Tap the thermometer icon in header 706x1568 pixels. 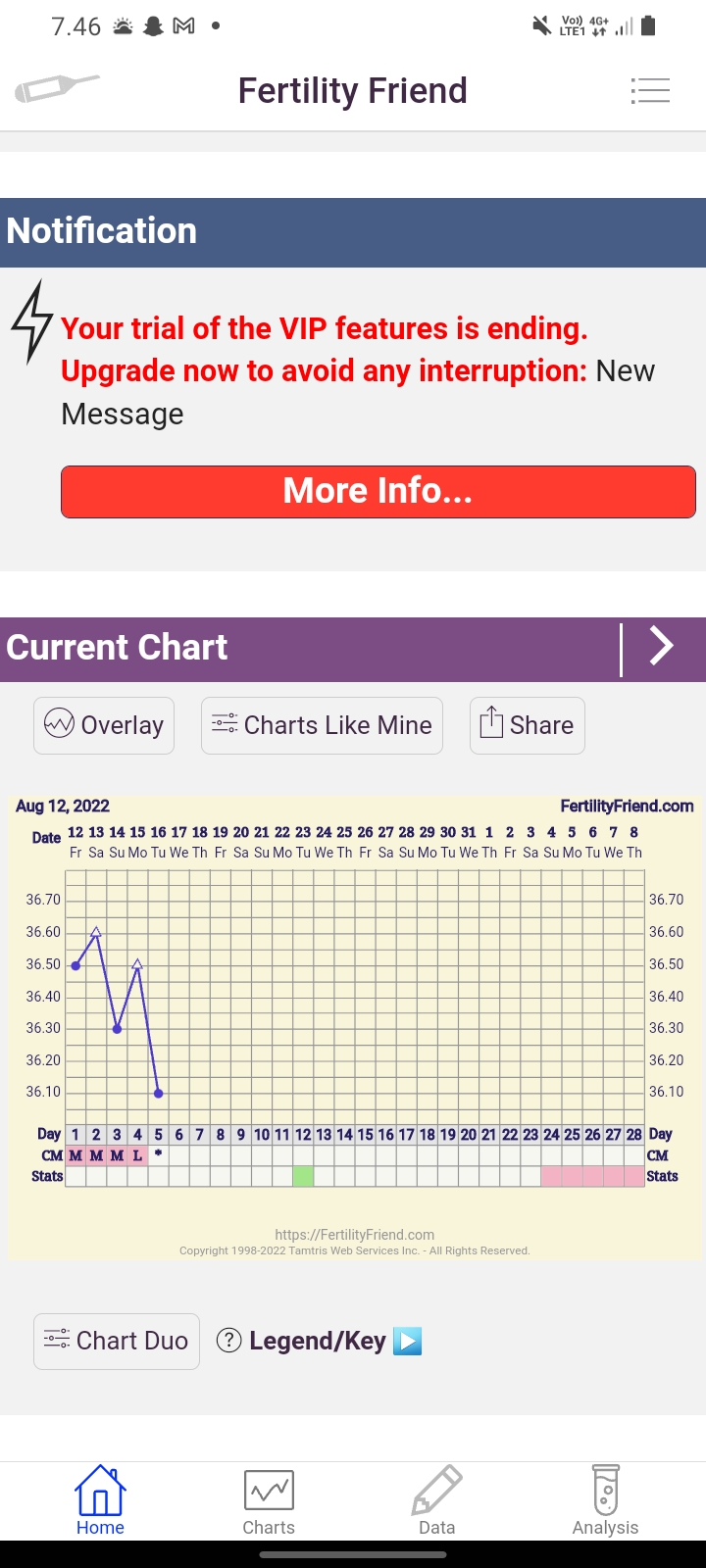click(x=57, y=89)
